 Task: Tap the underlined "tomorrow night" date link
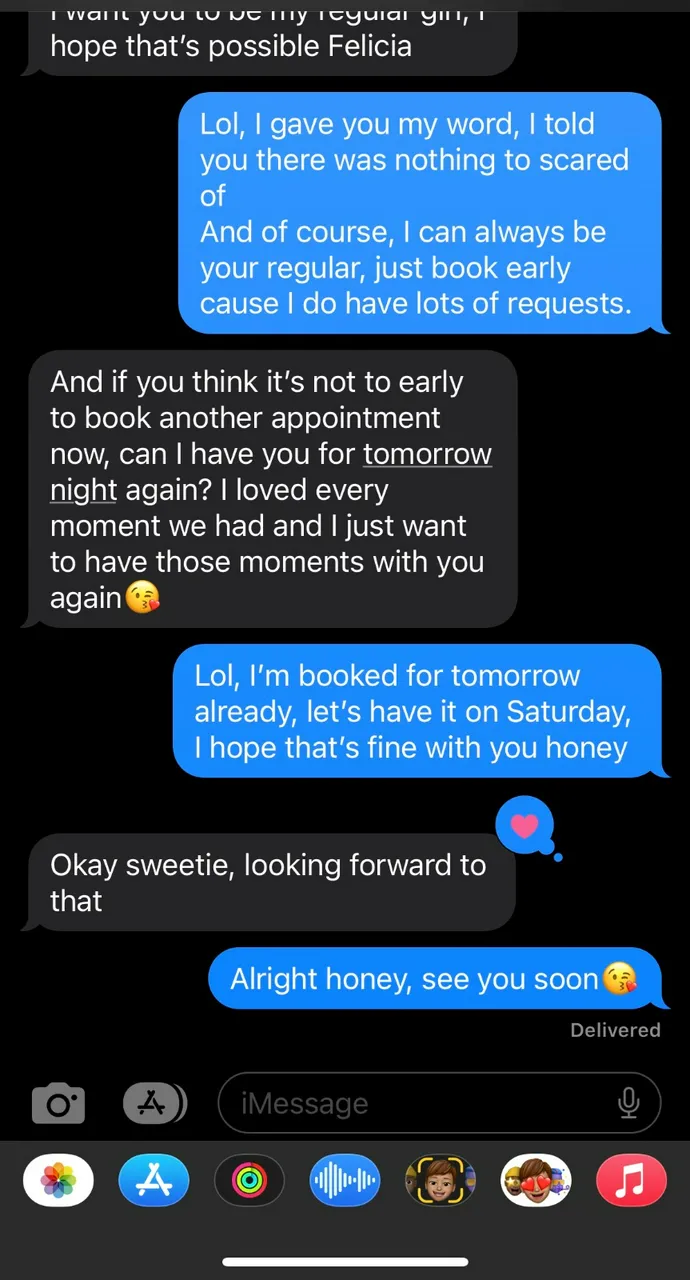click(427, 454)
